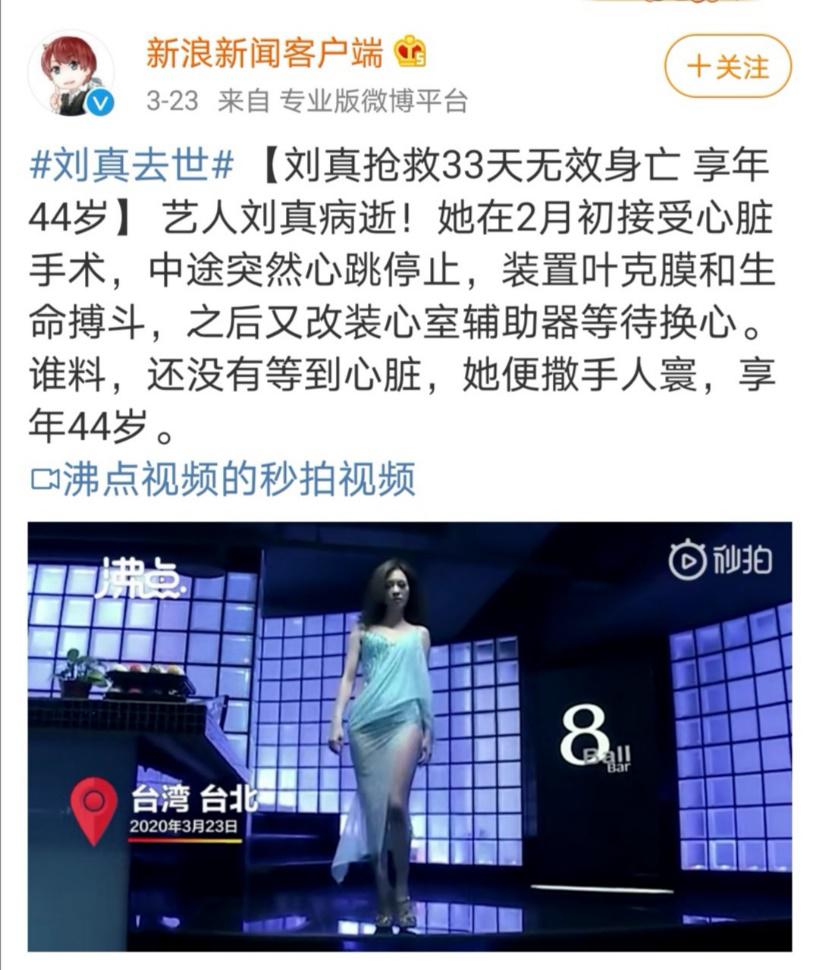The image size is (819, 970).
Task: Follow 新浪新闻客户端 with the 关注 button
Action: [727, 67]
